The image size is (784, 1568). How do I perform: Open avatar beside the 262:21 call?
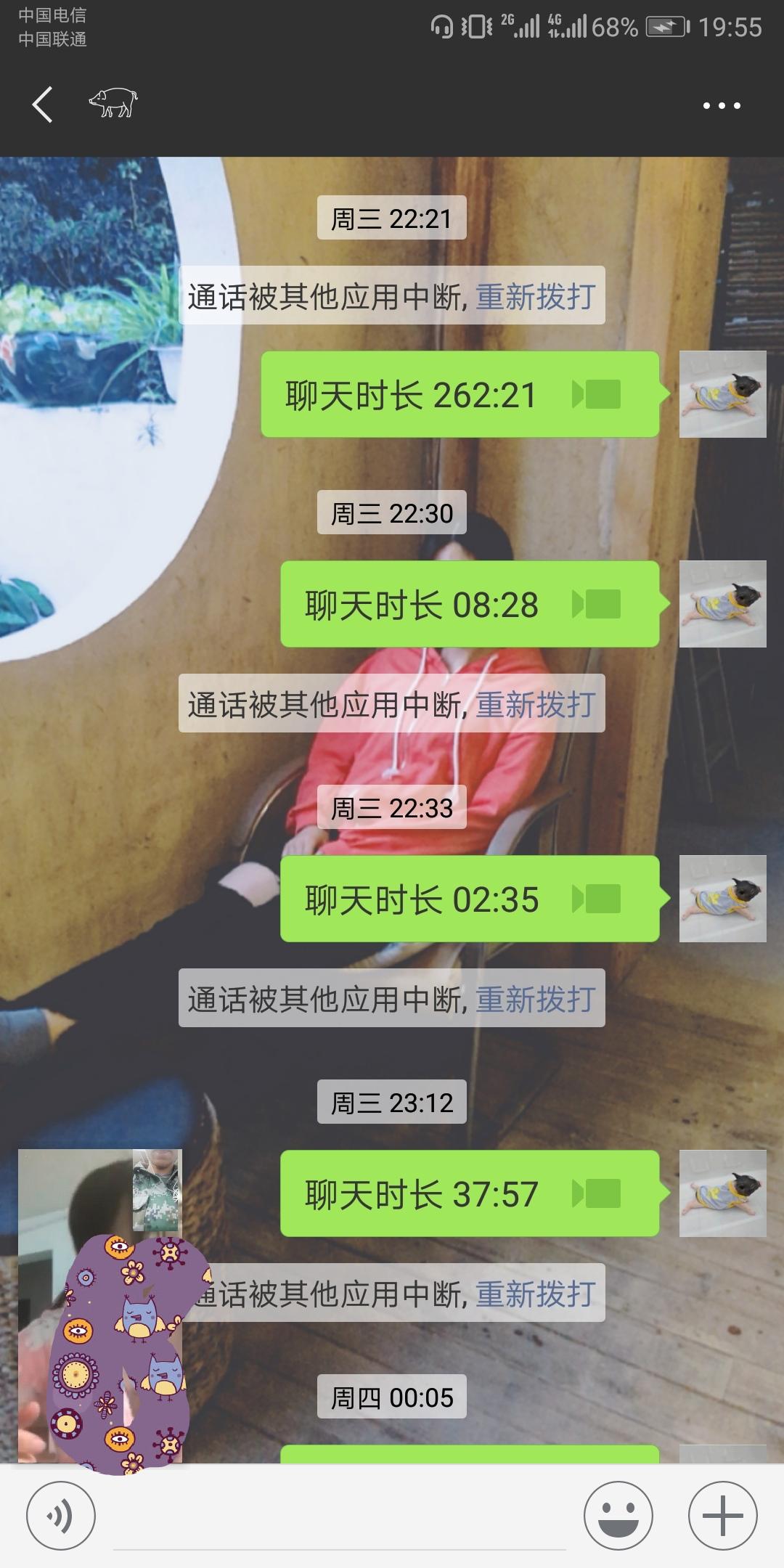pyautogui.click(x=723, y=394)
